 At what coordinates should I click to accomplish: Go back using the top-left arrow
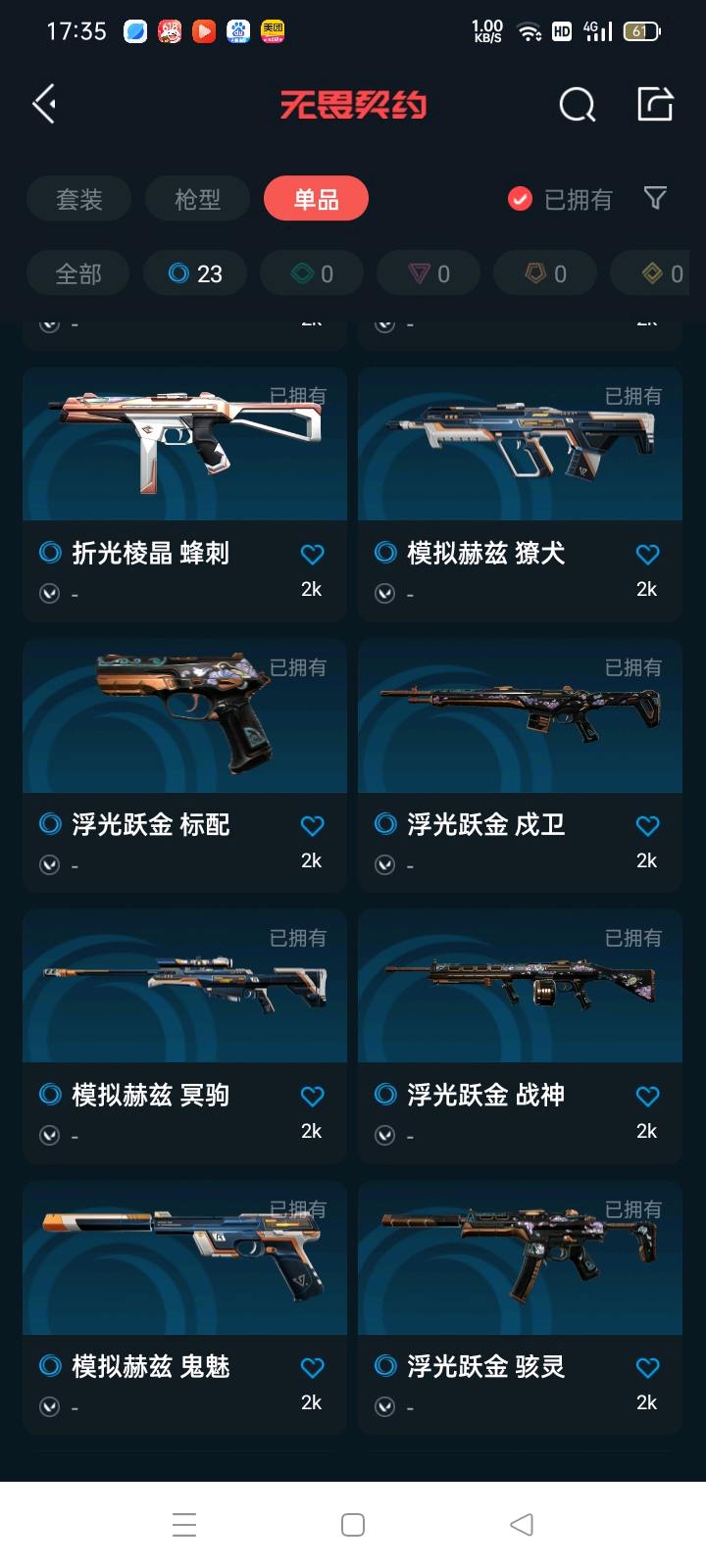pos(44,104)
